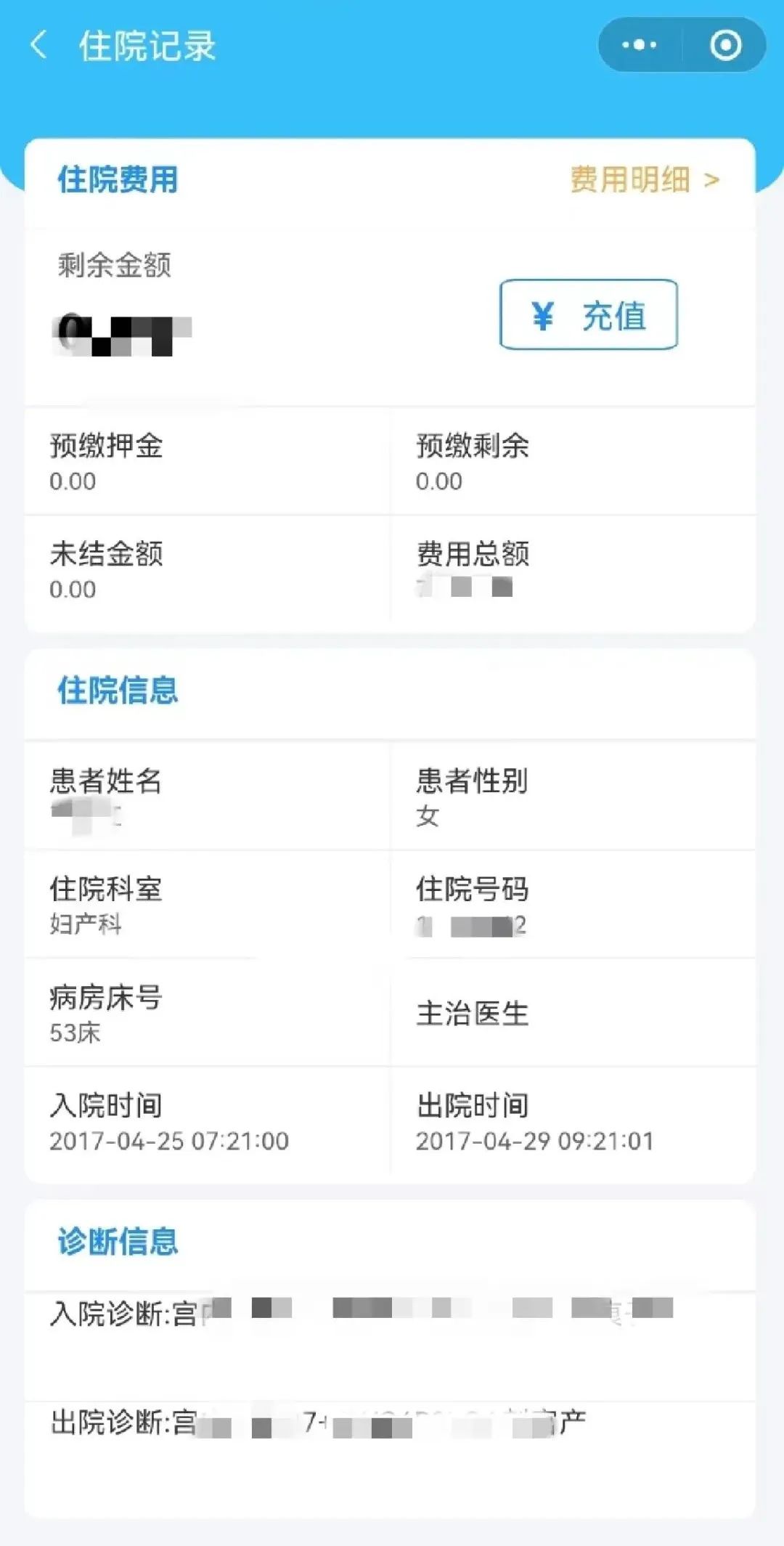Tap the 充值 recharge button

coord(589,315)
